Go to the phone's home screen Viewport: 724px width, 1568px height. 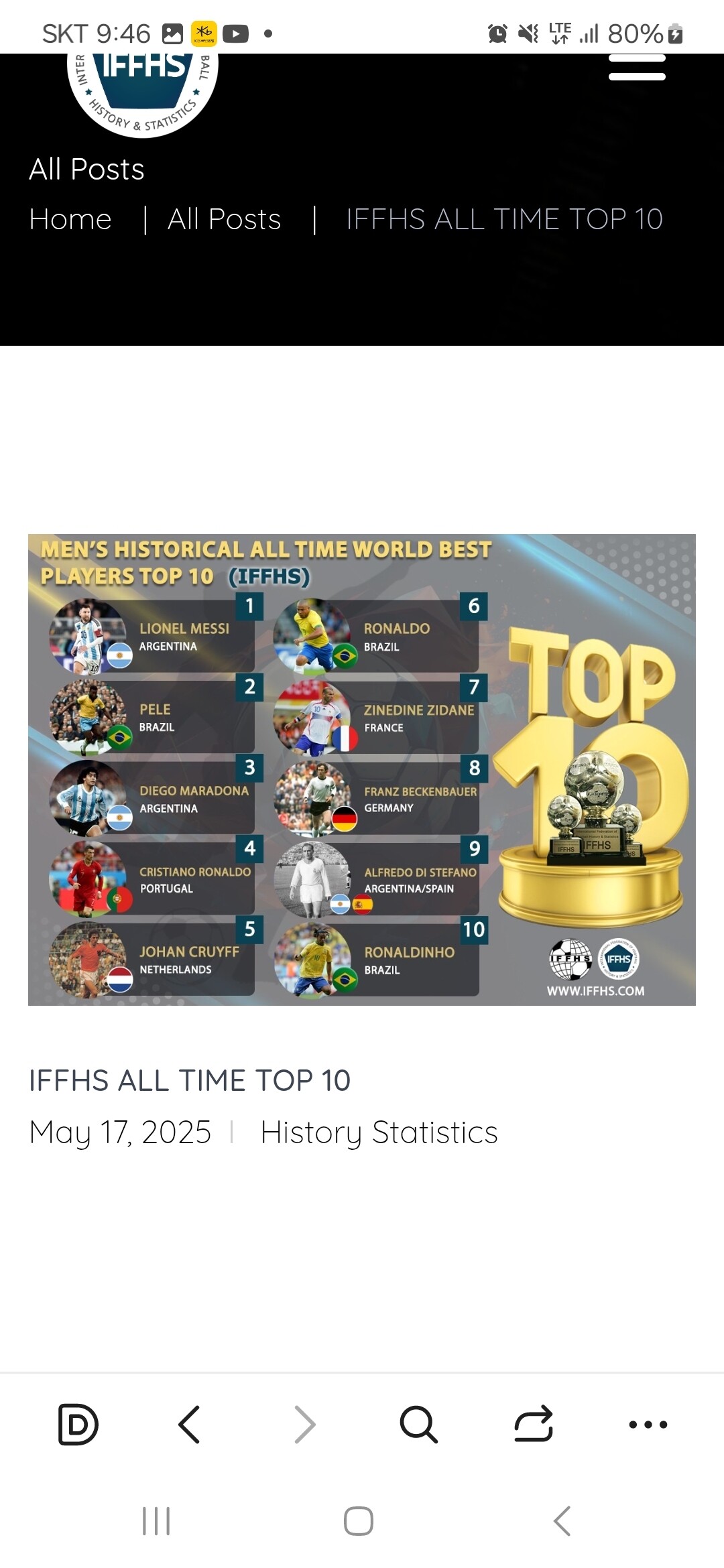[x=359, y=1521]
